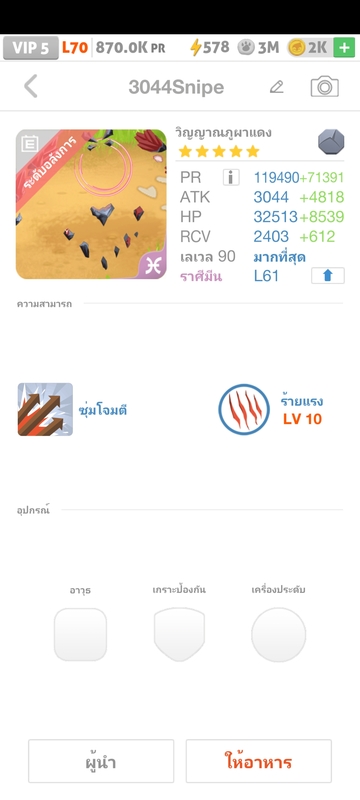Image resolution: width=360 pixels, height=800 pixels.
Task: Open the VIP 5 badge
Action: (31, 48)
